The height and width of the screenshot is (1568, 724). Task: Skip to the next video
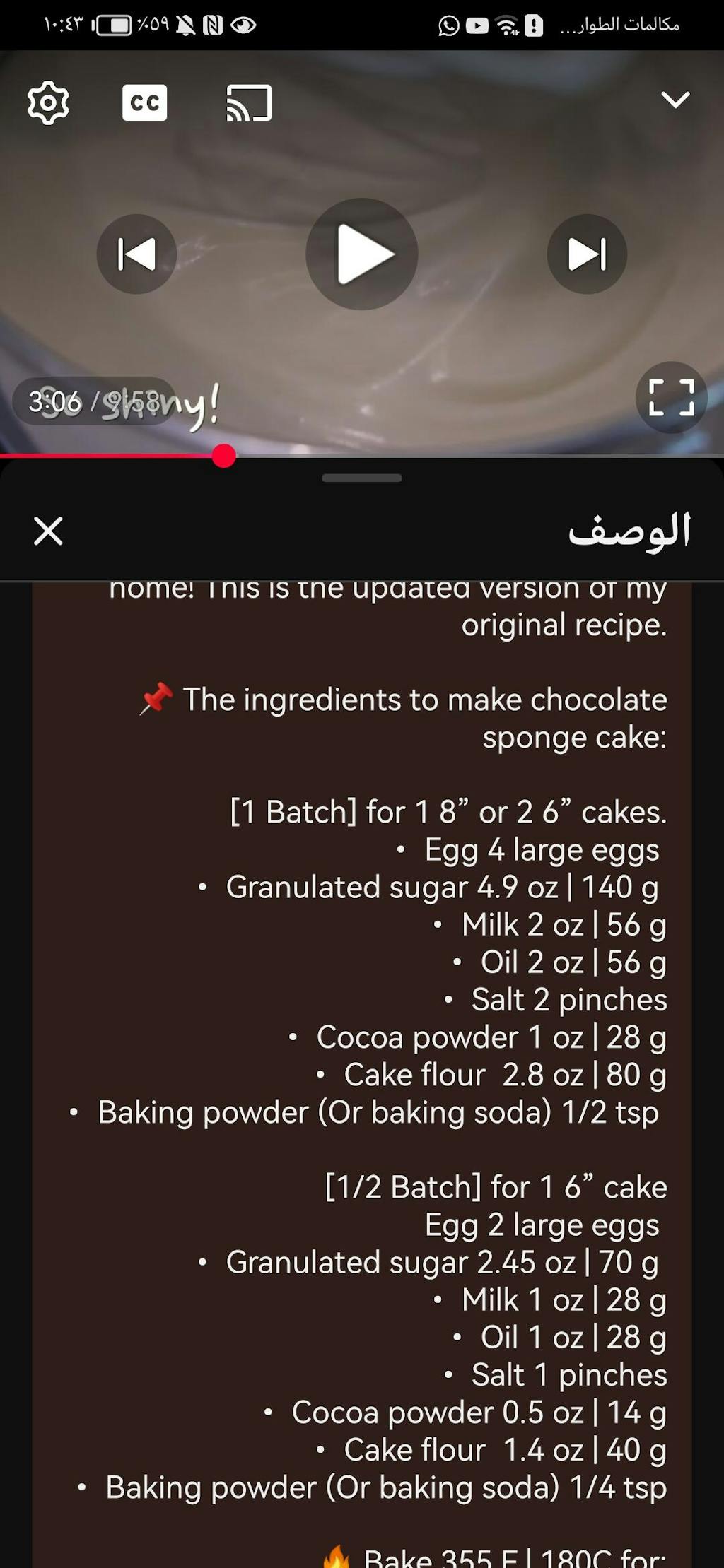click(587, 254)
